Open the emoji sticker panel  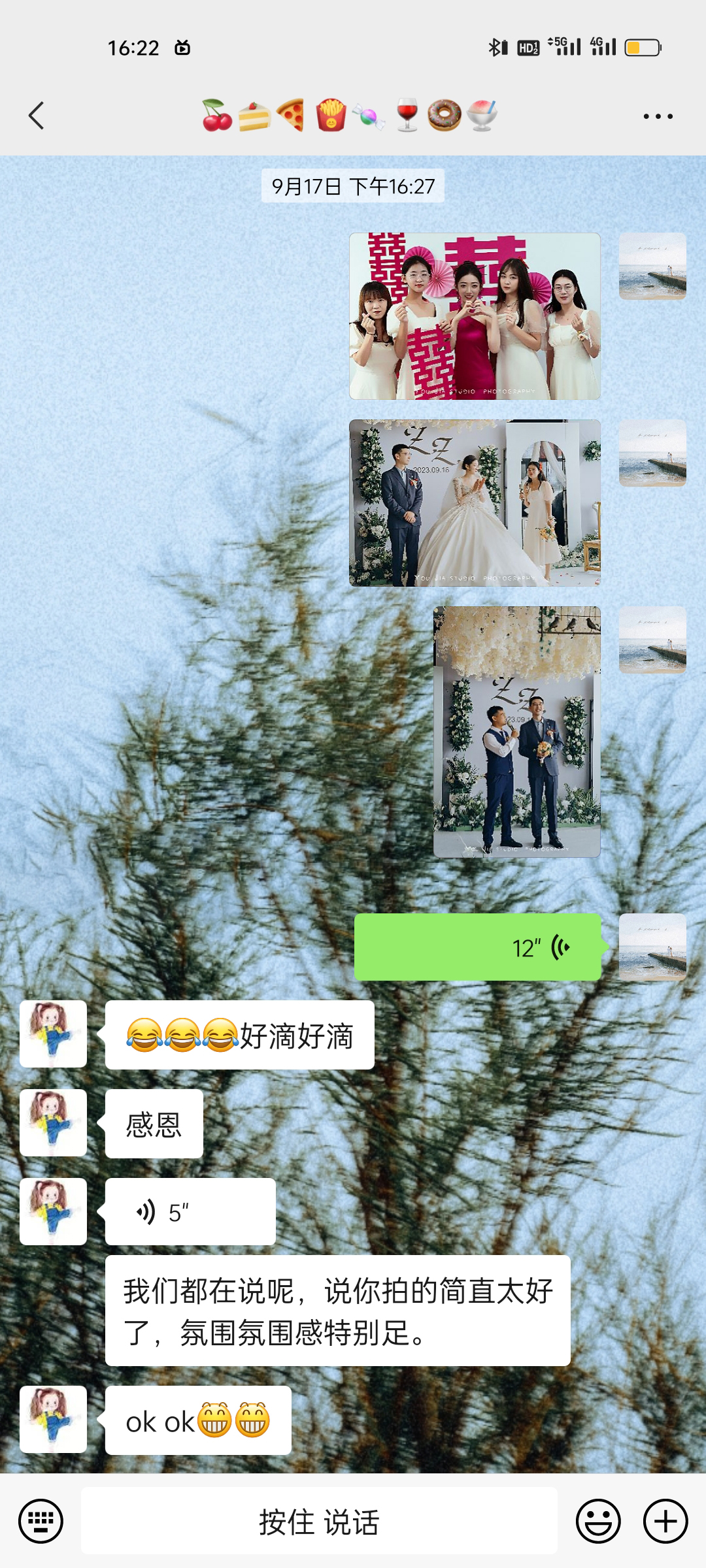pyautogui.click(x=598, y=1521)
